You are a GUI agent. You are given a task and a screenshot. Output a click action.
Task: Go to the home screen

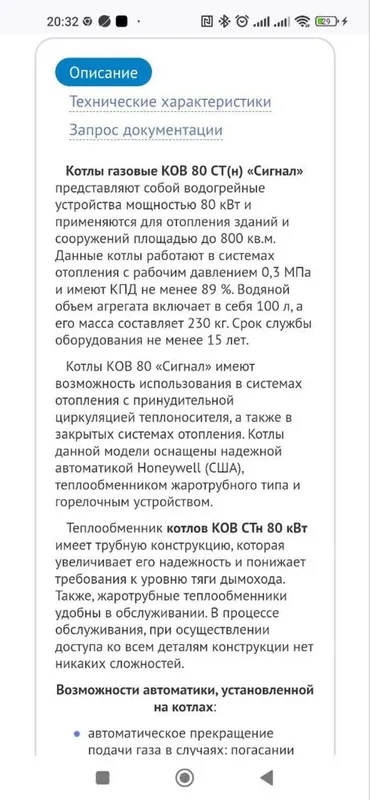(184, 778)
